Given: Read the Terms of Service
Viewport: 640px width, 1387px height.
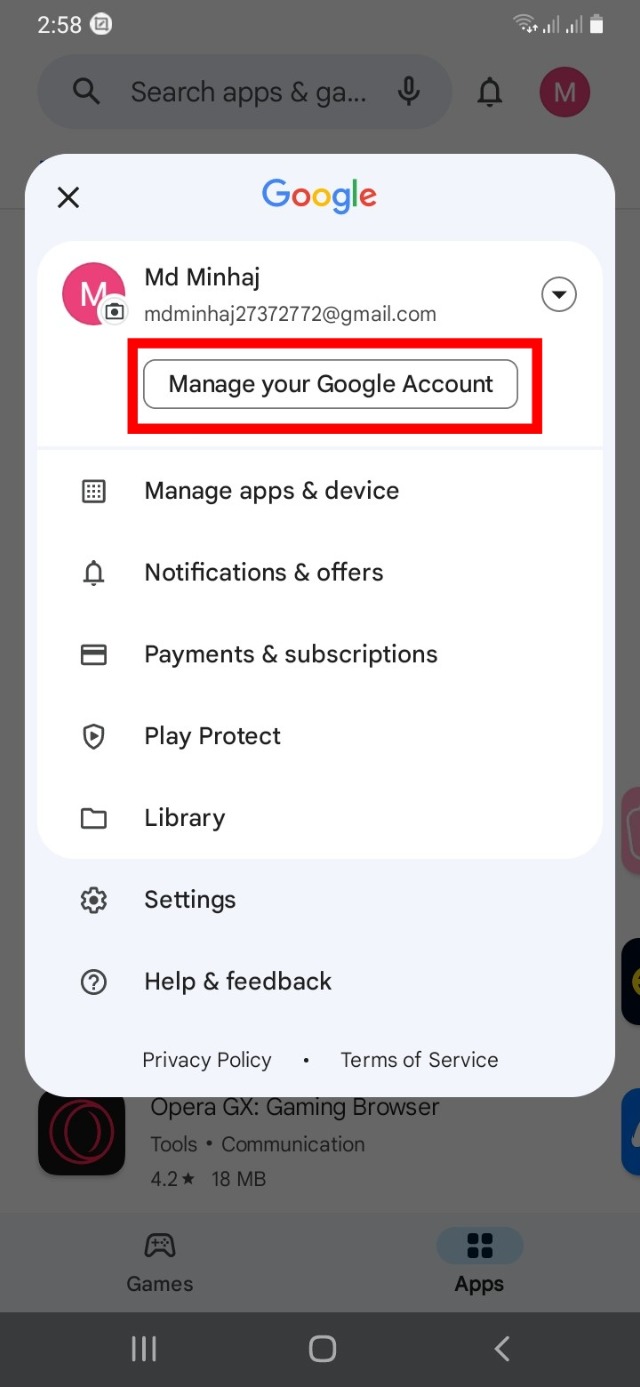Looking at the screenshot, I should click(419, 1060).
